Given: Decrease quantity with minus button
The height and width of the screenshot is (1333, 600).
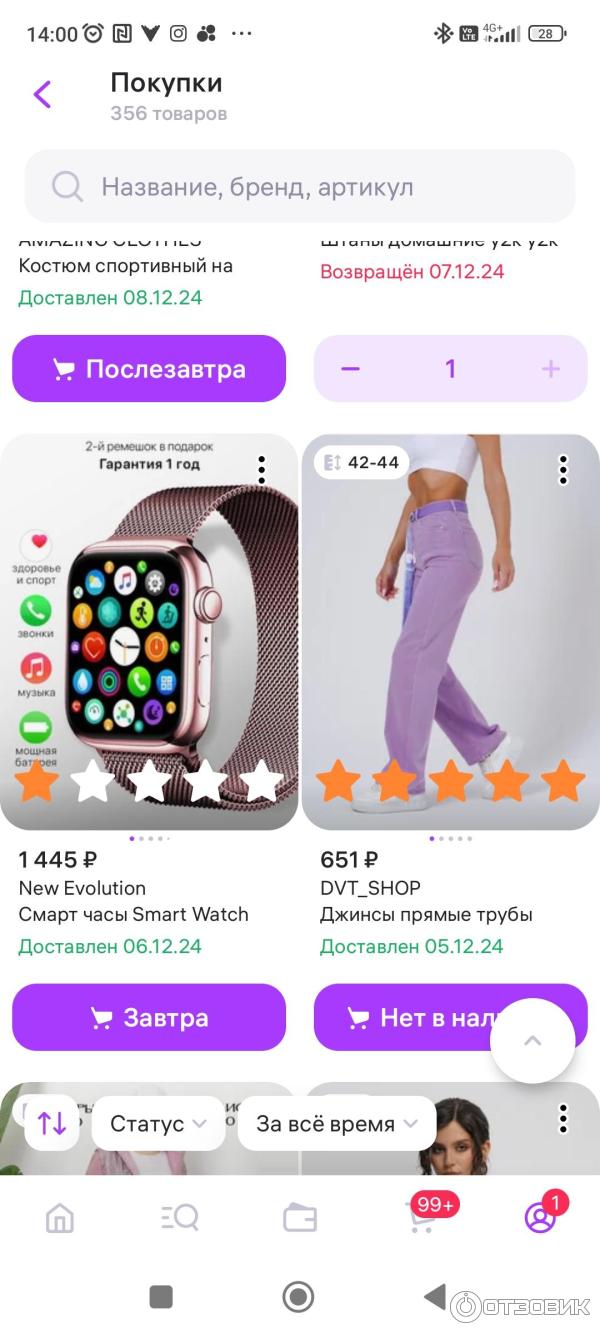Looking at the screenshot, I should click(350, 369).
